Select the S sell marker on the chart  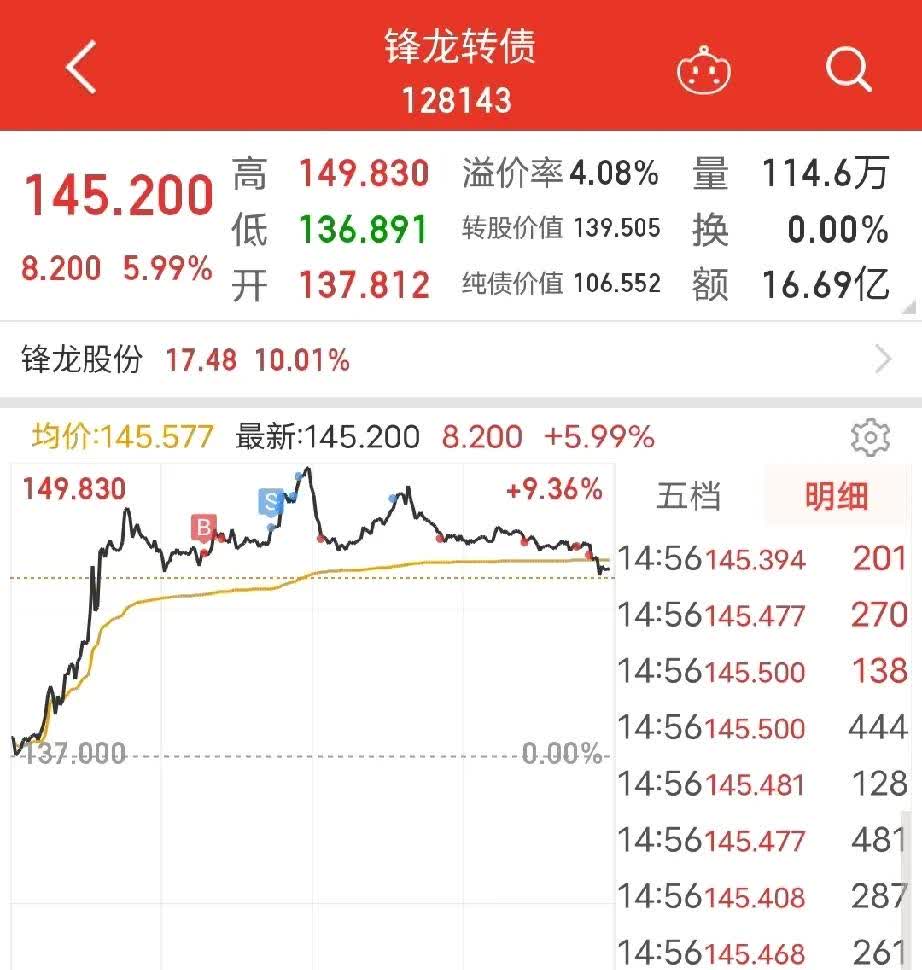pos(268,502)
